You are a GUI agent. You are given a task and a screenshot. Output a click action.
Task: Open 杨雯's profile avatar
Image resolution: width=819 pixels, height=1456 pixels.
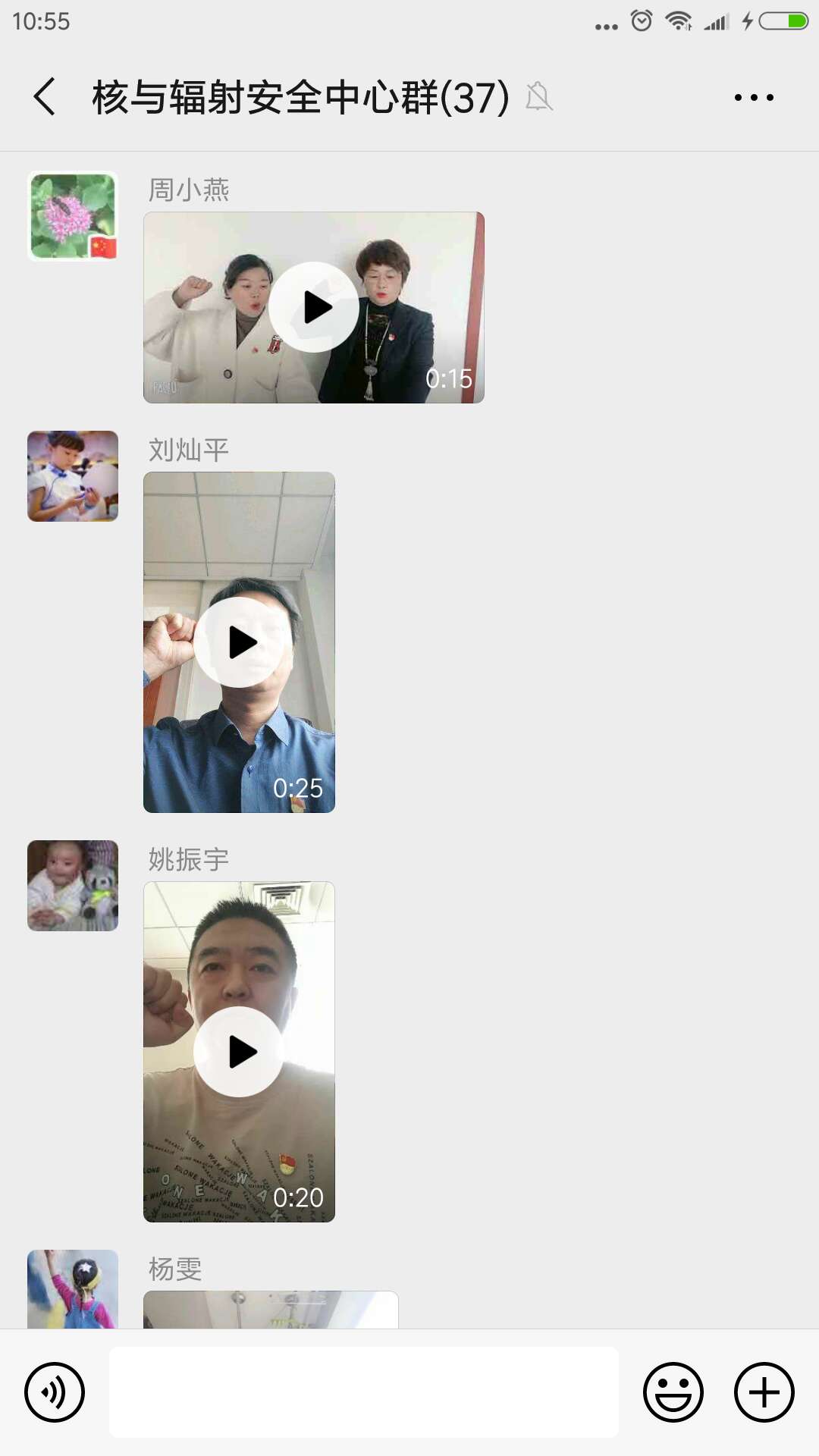(x=73, y=1289)
